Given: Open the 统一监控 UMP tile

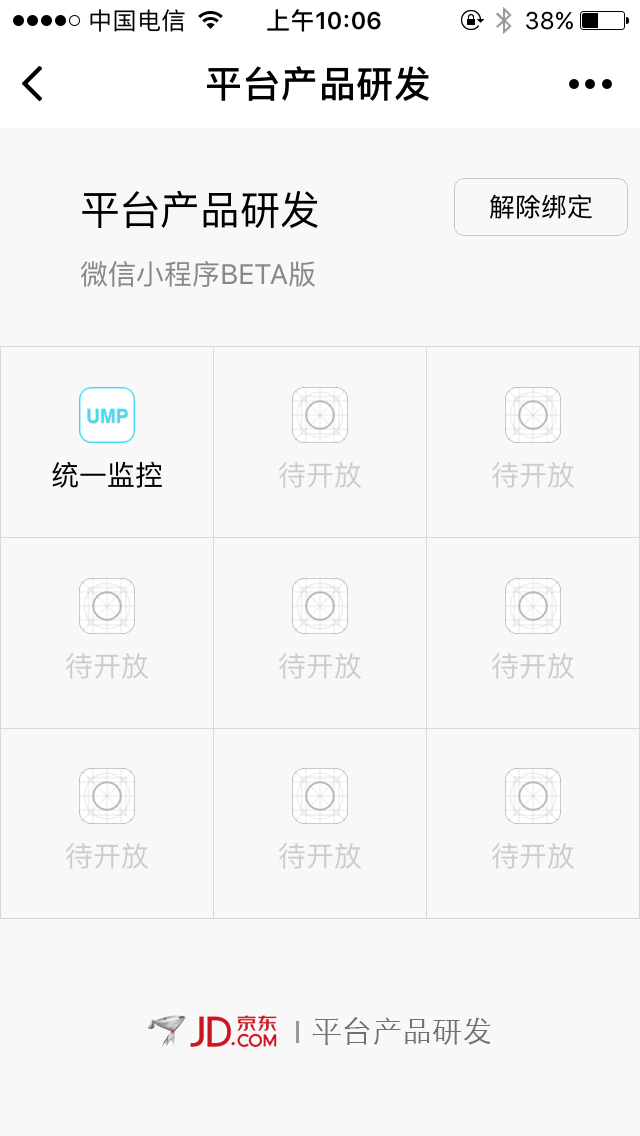Looking at the screenshot, I should [107, 440].
